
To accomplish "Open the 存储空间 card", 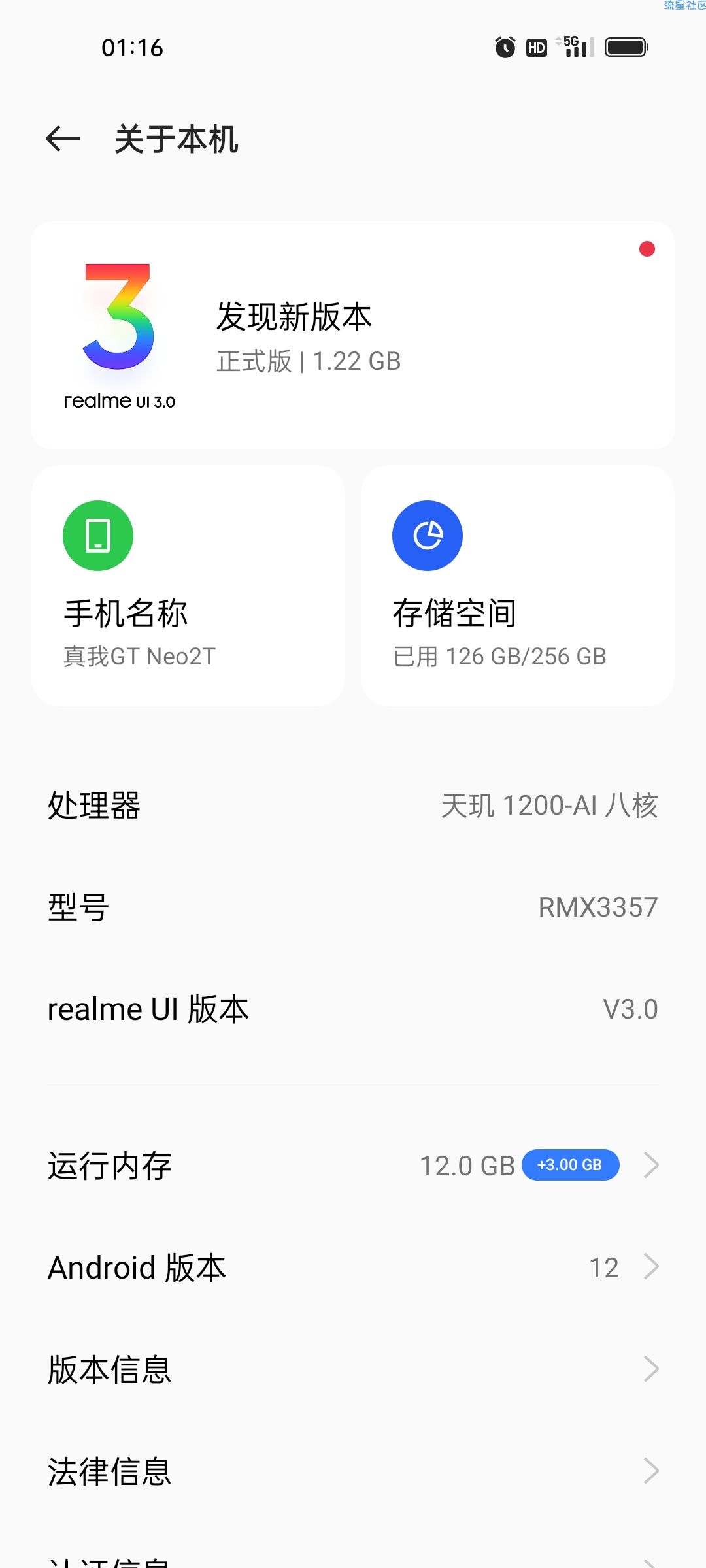I will pyautogui.click(x=518, y=585).
